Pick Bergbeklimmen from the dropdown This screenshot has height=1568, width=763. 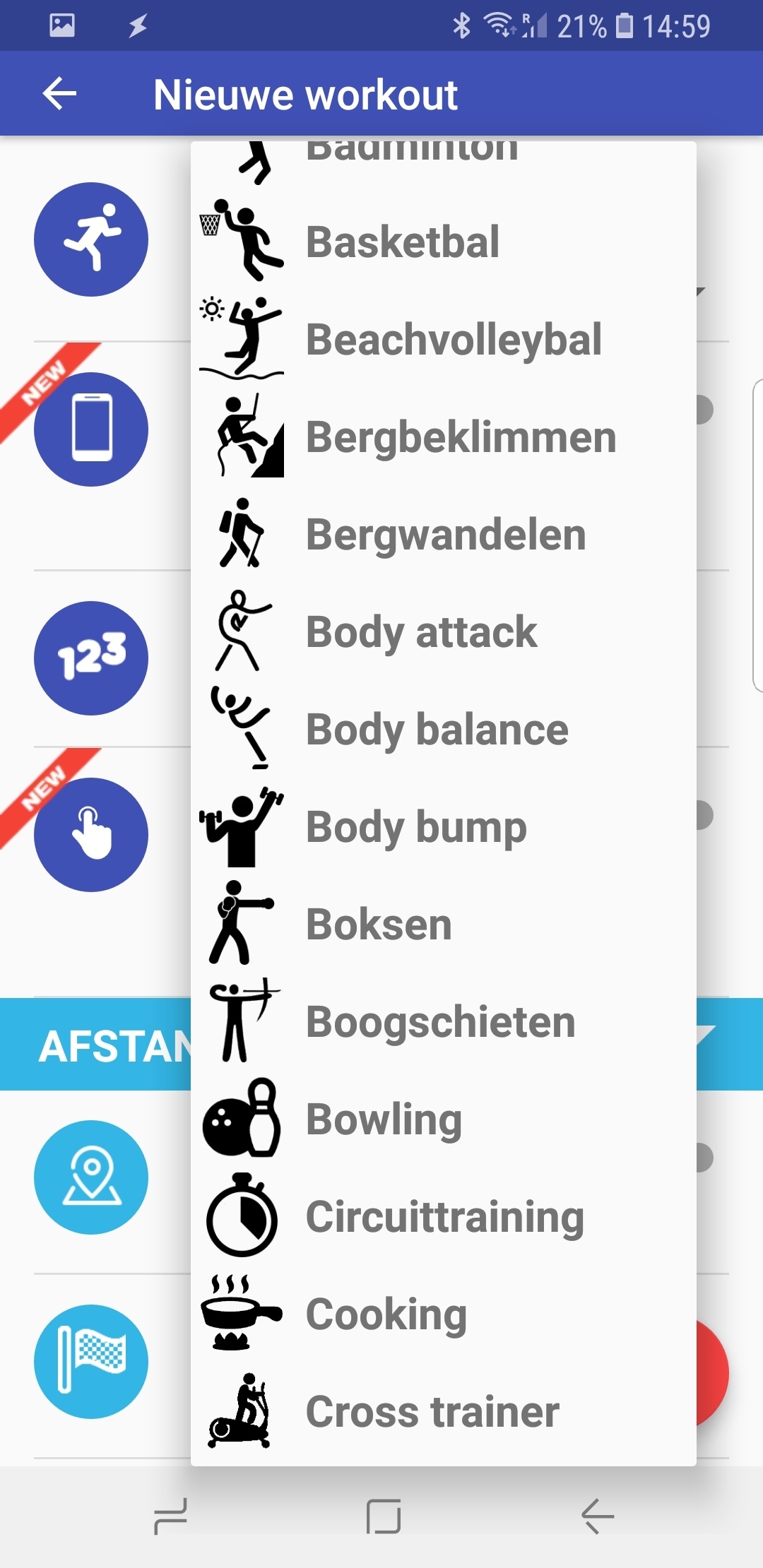pos(459,437)
